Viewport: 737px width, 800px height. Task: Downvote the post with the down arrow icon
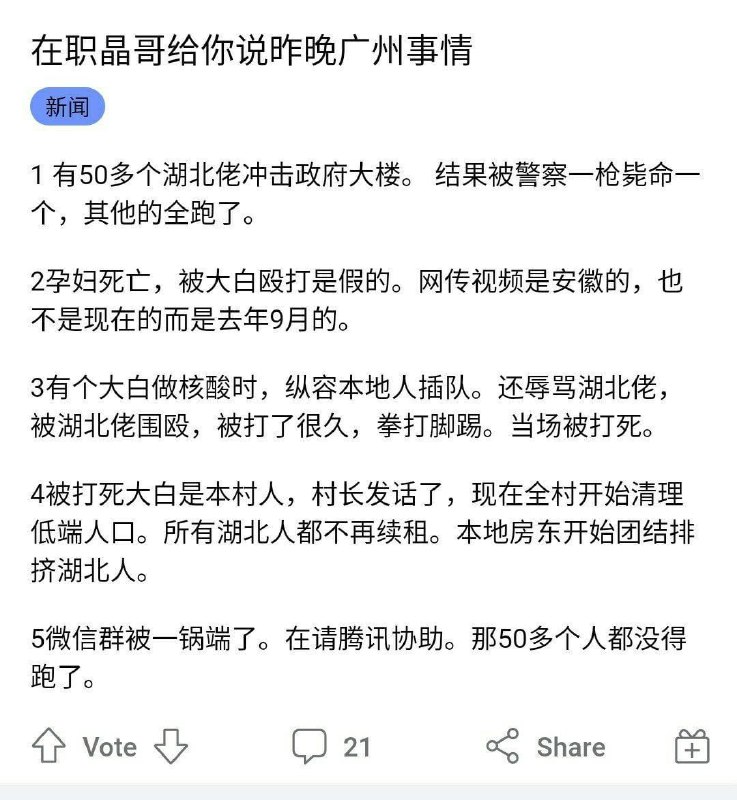pyautogui.click(x=169, y=746)
